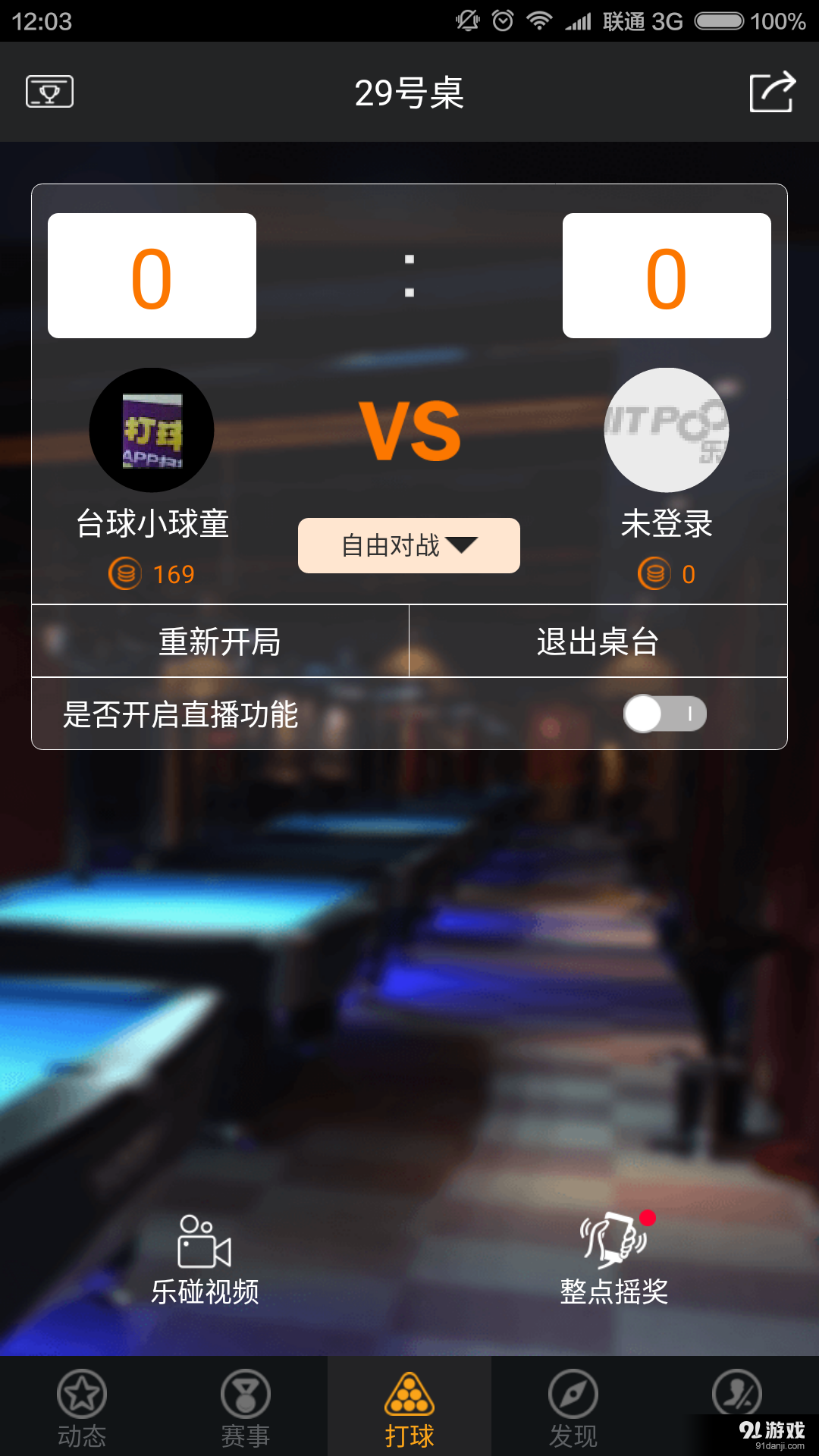Switch the broadcast toggle to active

pos(664,713)
